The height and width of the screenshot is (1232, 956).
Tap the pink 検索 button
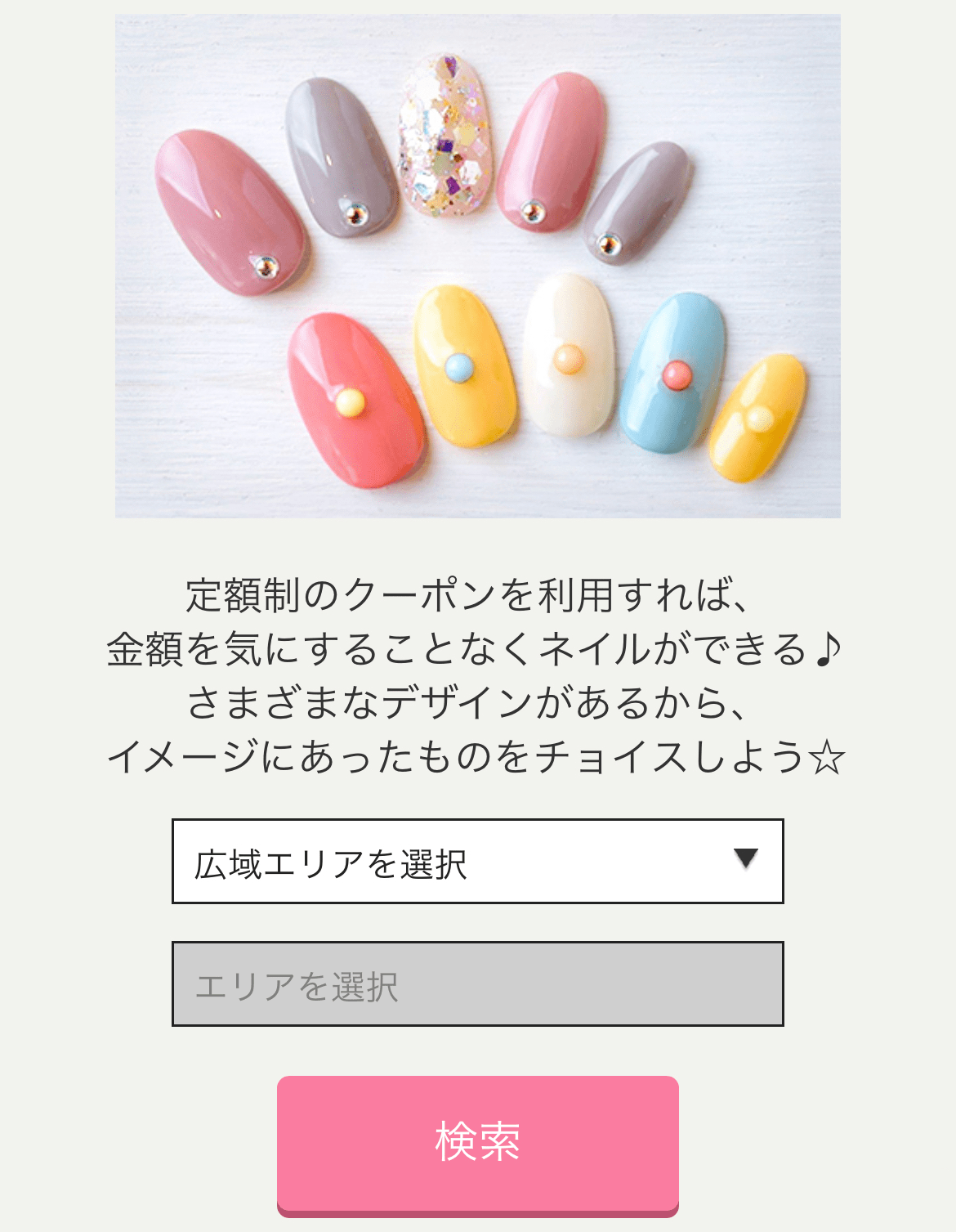tap(477, 1143)
